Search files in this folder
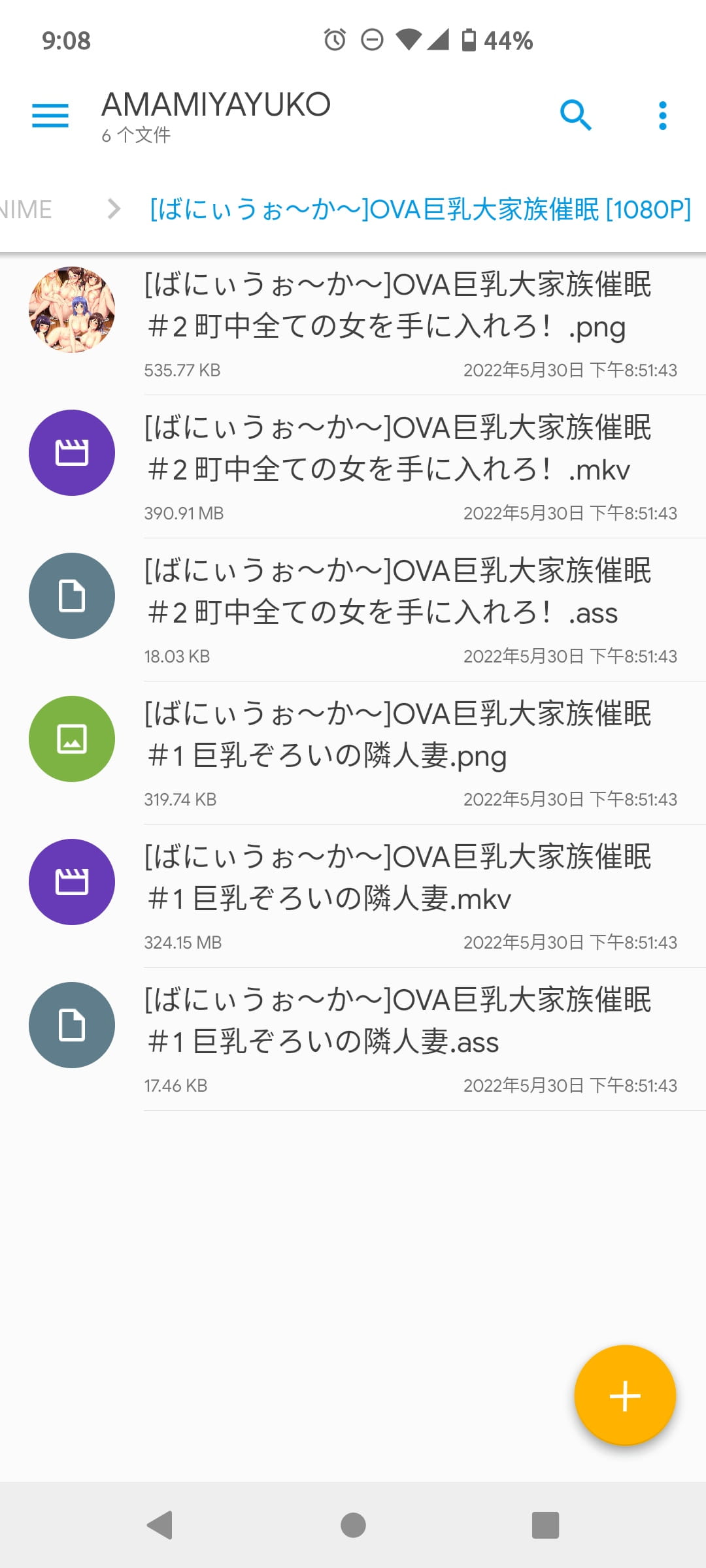This screenshot has width=706, height=1568. pos(575,116)
